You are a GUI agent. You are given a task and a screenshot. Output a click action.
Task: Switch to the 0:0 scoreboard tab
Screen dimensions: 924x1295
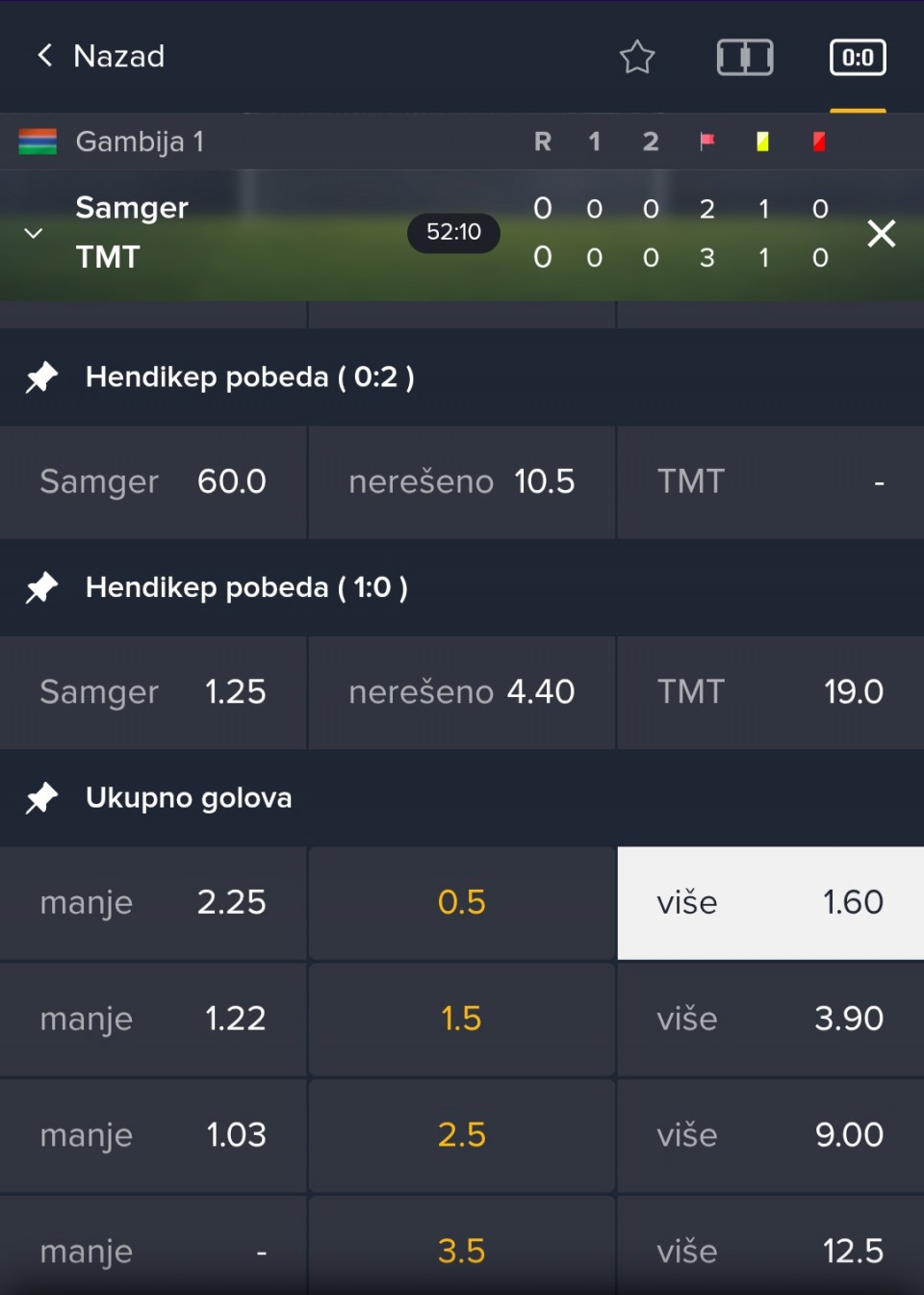[x=857, y=58]
